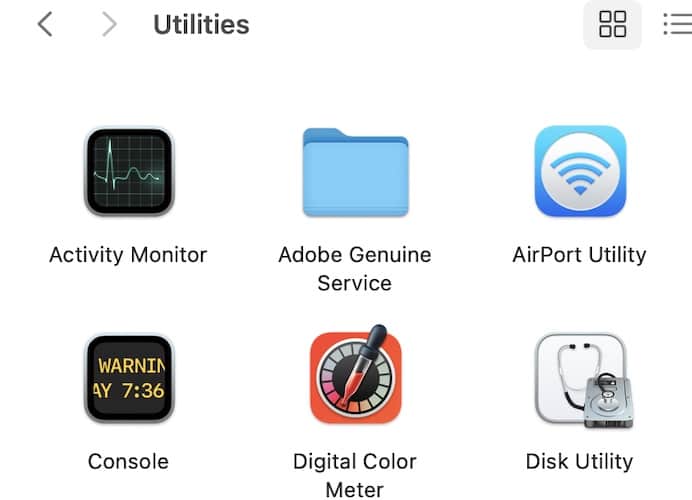Open Activity Monitor
The height and width of the screenshot is (500, 692).
(129, 171)
